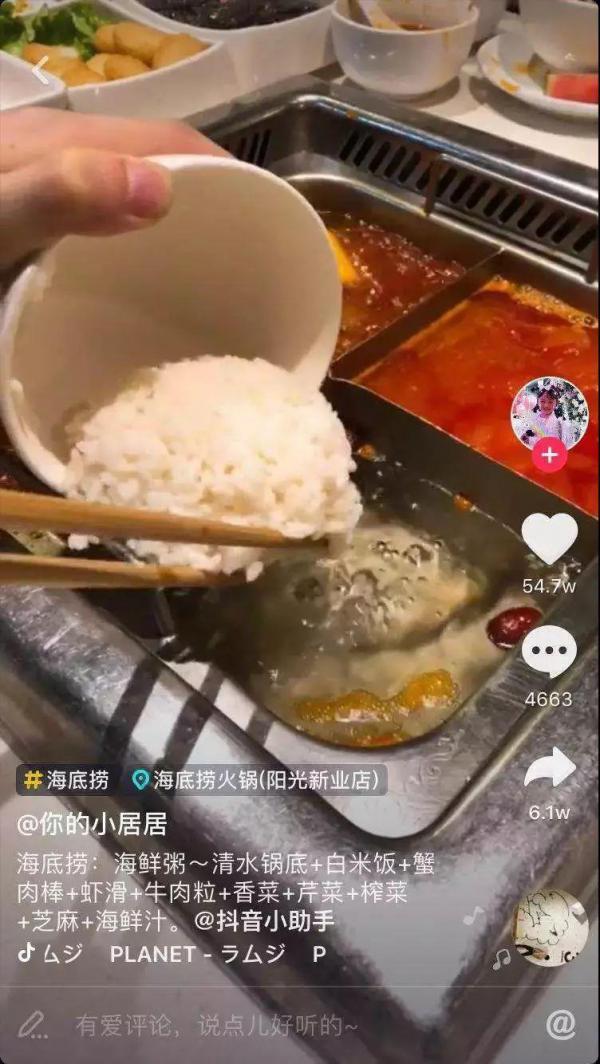This screenshot has height=1064, width=600.
Task: Mention someone with the @ icon
Action: (561, 1025)
